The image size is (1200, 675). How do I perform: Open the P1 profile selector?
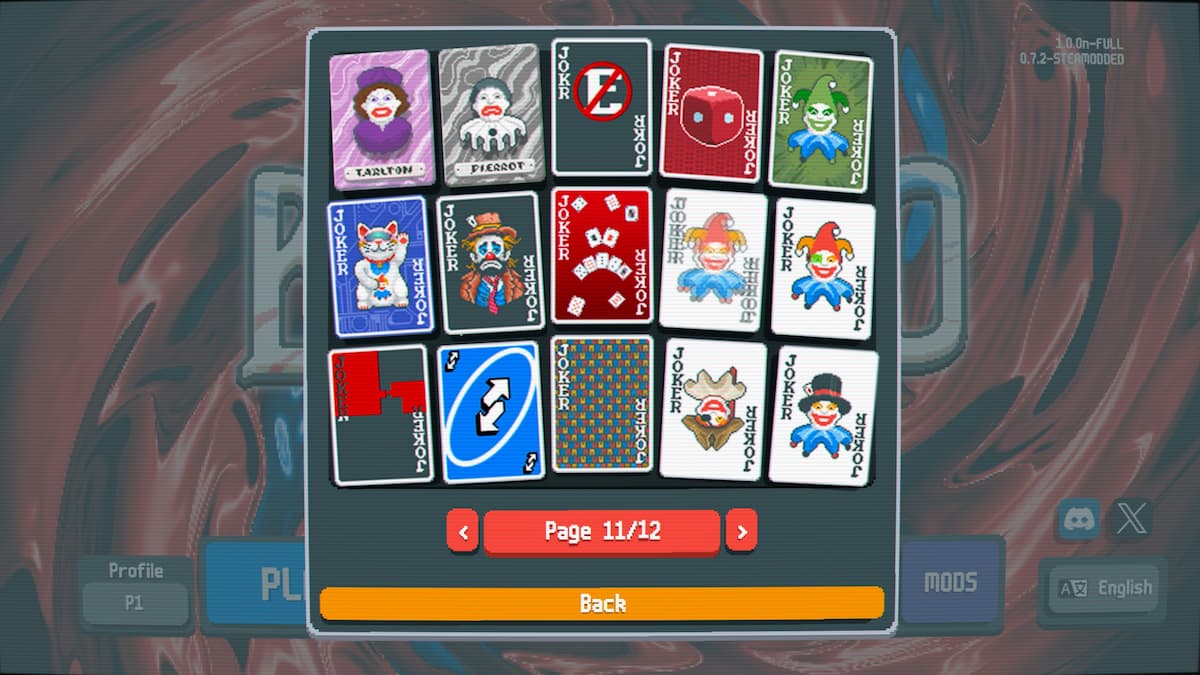(135, 603)
